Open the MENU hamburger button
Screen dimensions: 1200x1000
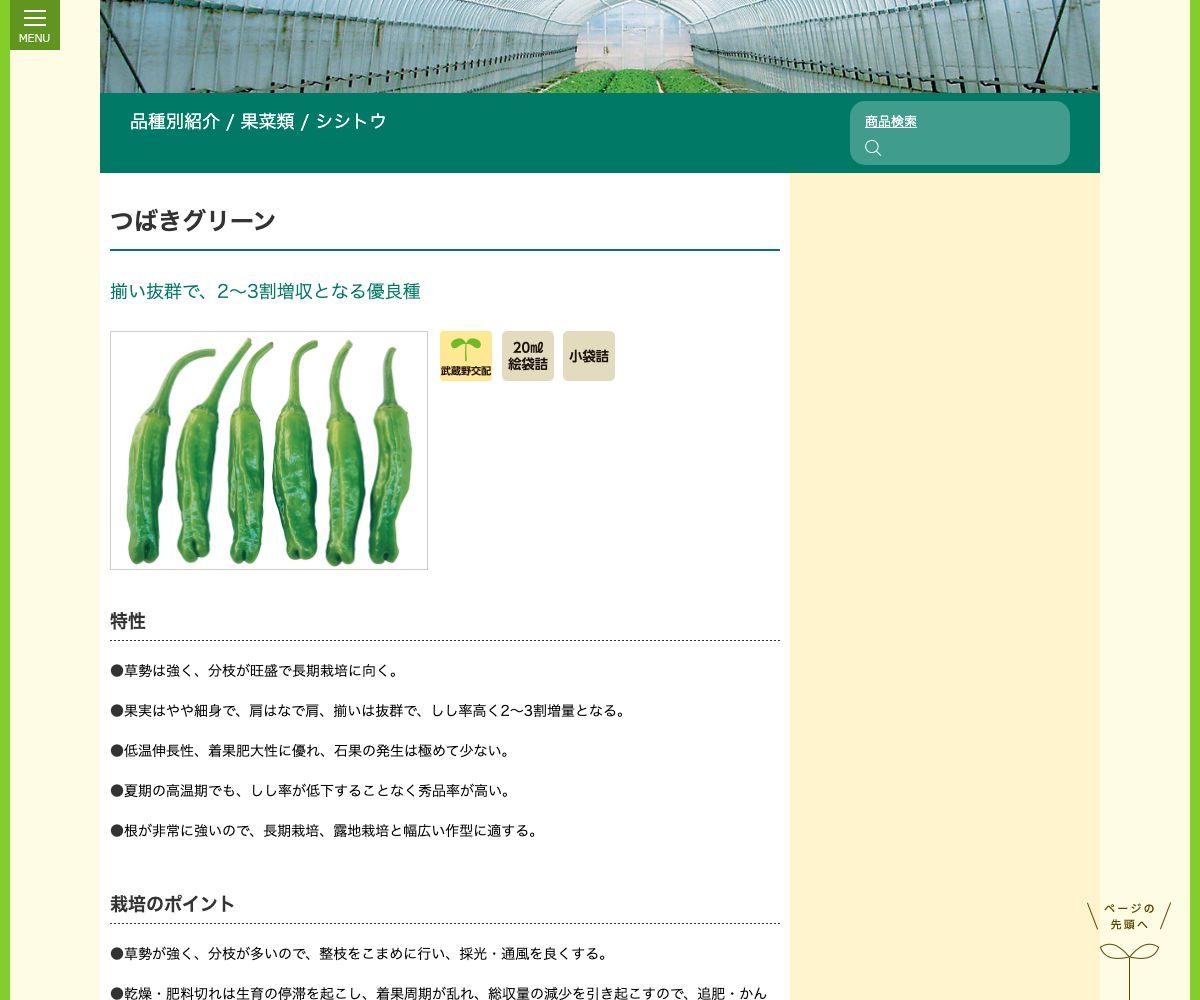tap(34, 24)
